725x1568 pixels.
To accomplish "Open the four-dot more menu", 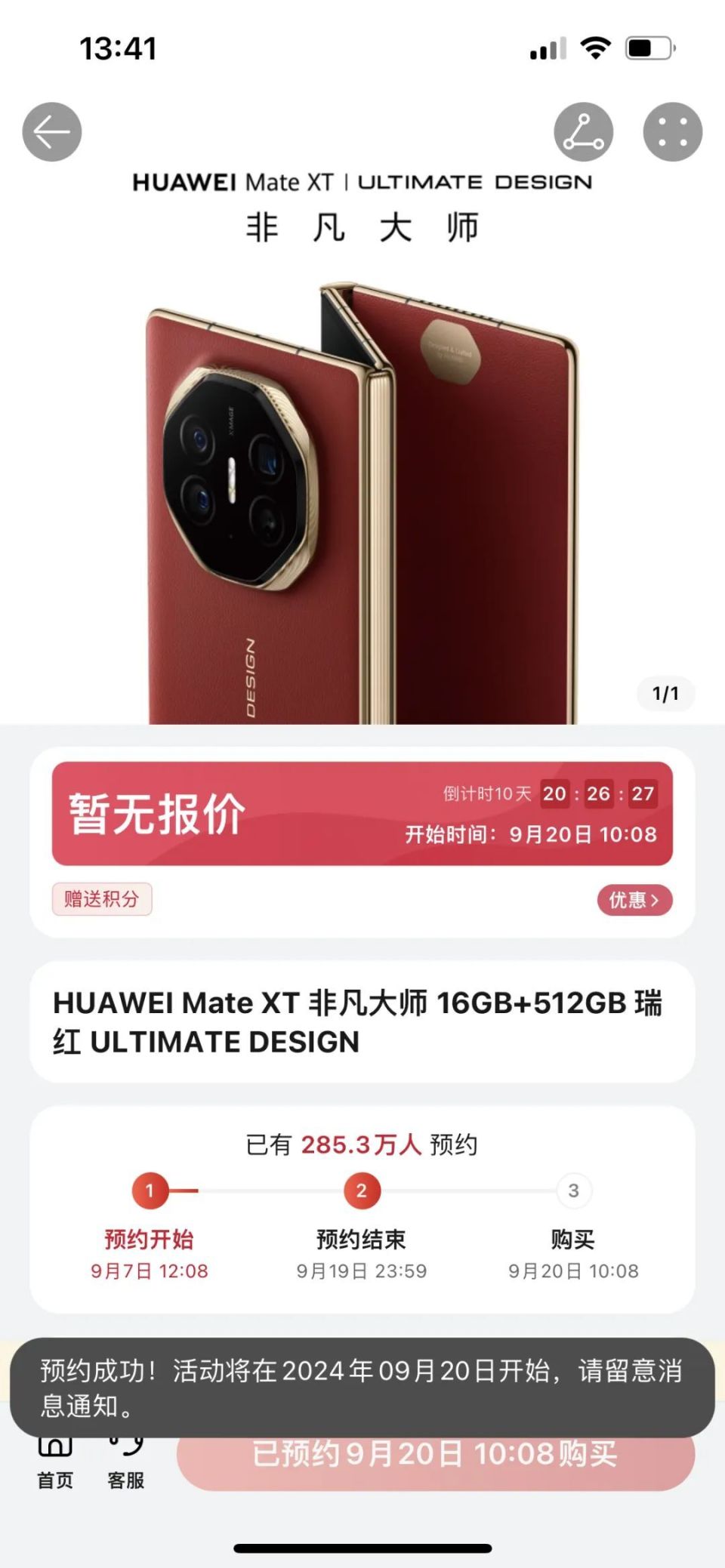I will pyautogui.click(x=672, y=132).
